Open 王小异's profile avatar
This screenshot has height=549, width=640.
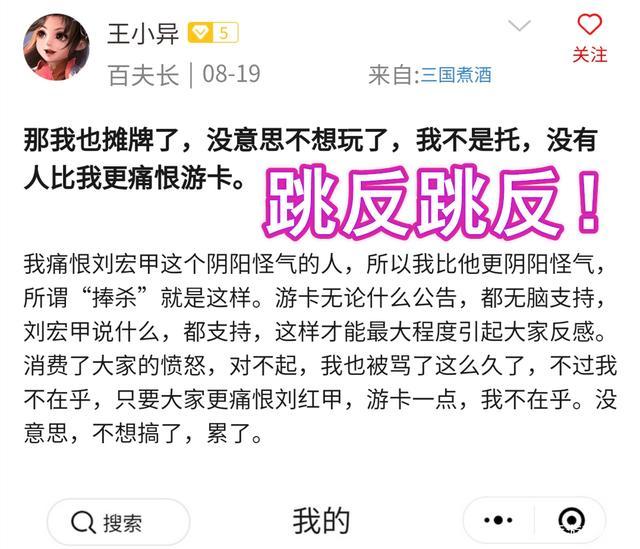(x=57, y=47)
